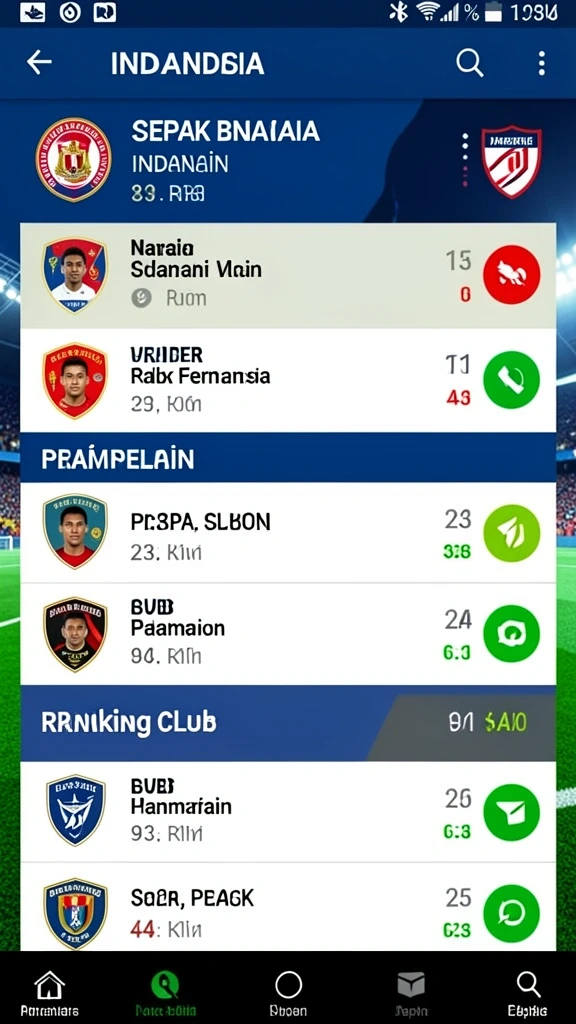Open the Hanmaiain club row
This screenshot has width=576, height=1024.
(288, 812)
